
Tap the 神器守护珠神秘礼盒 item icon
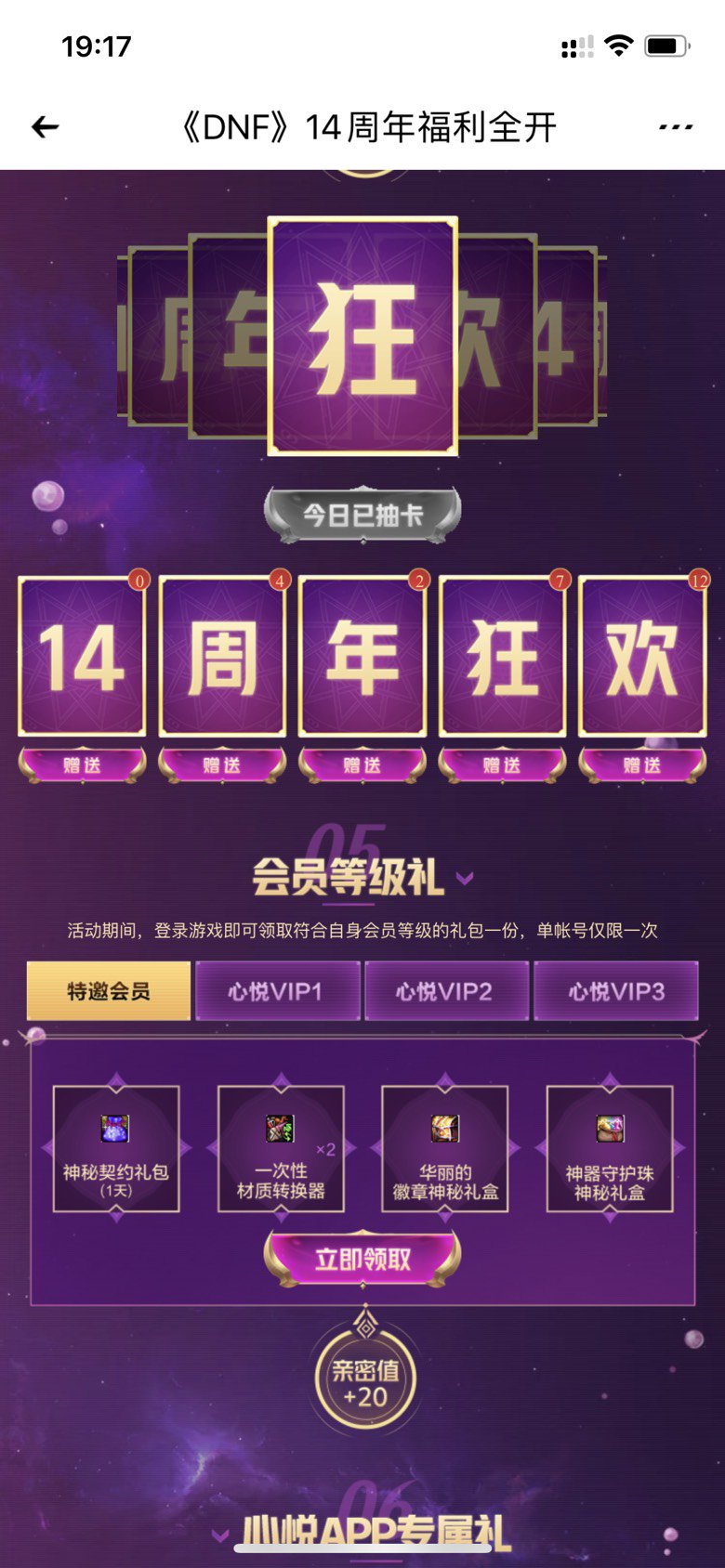[x=609, y=1127]
